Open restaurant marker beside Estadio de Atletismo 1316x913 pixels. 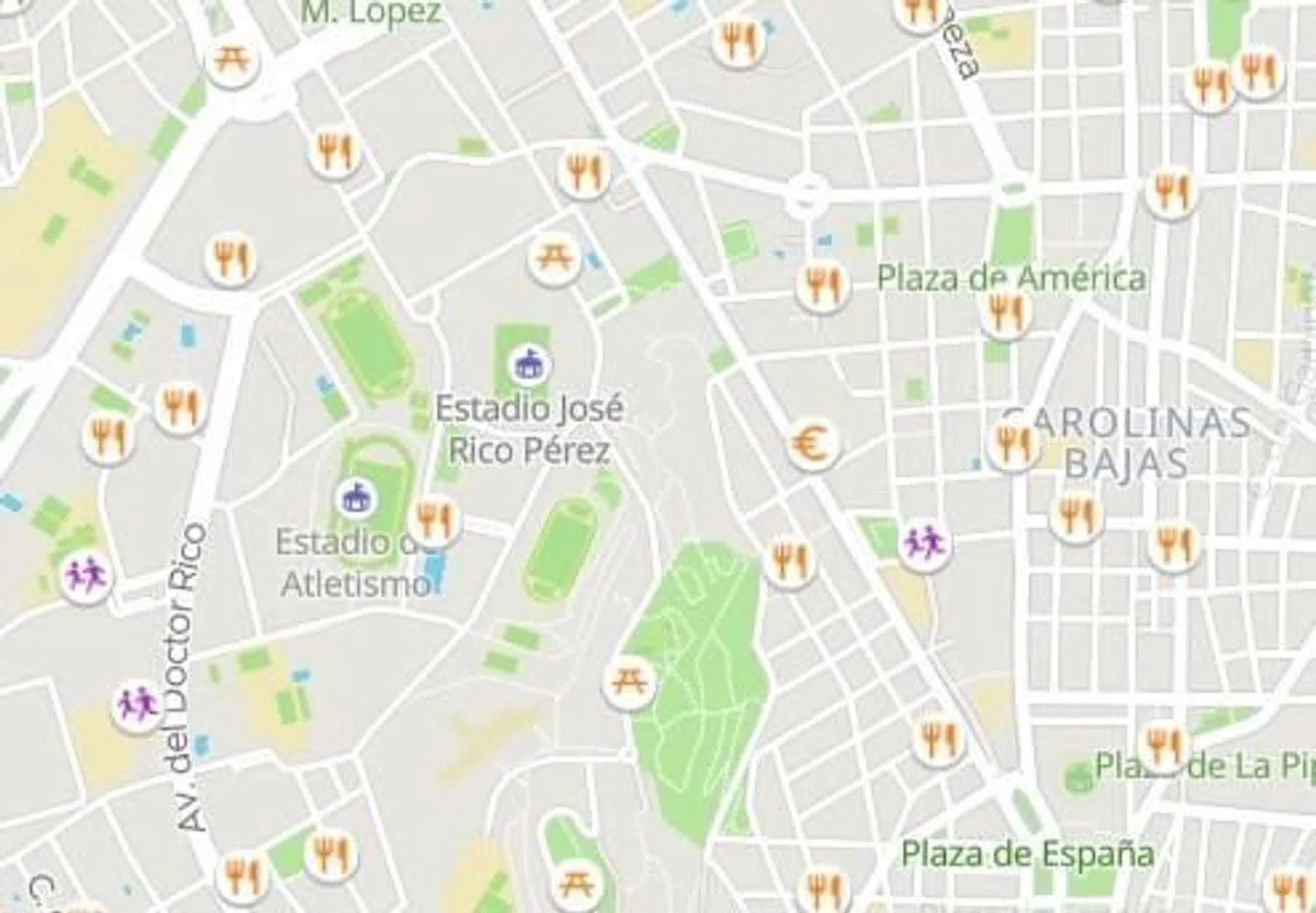click(x=434, y=519)
